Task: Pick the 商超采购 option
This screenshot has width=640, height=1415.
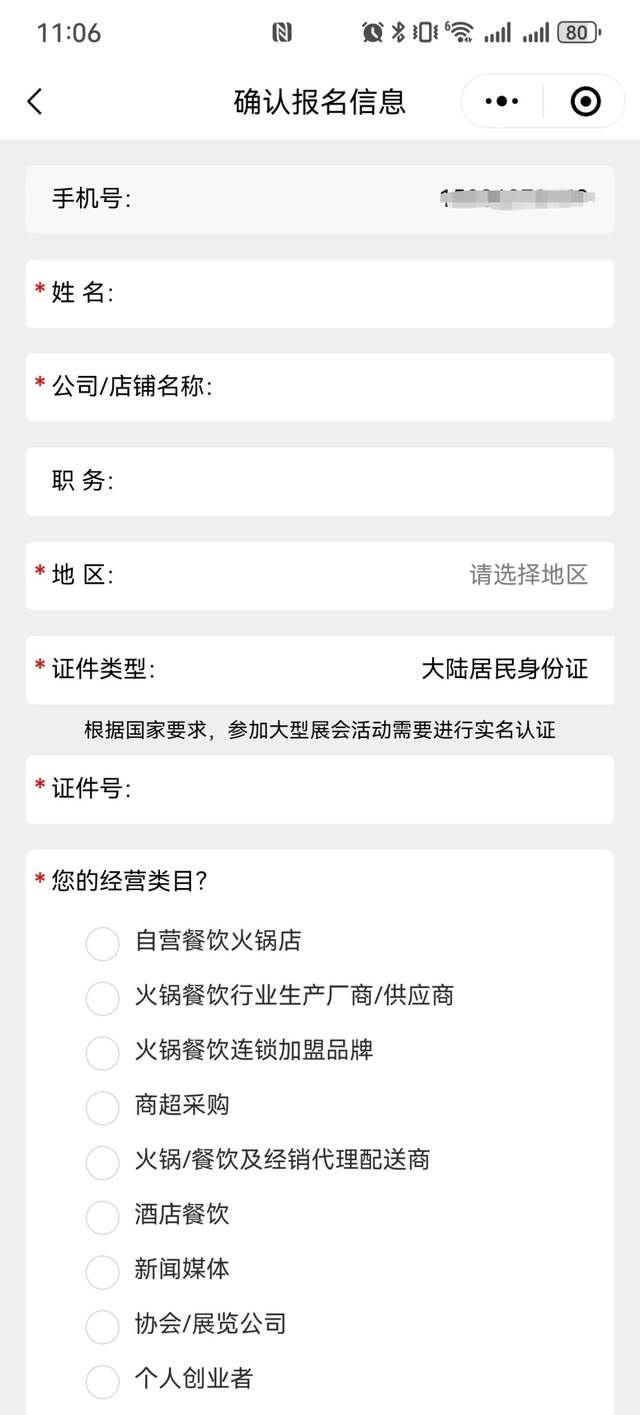Action: pos(102,1106)
